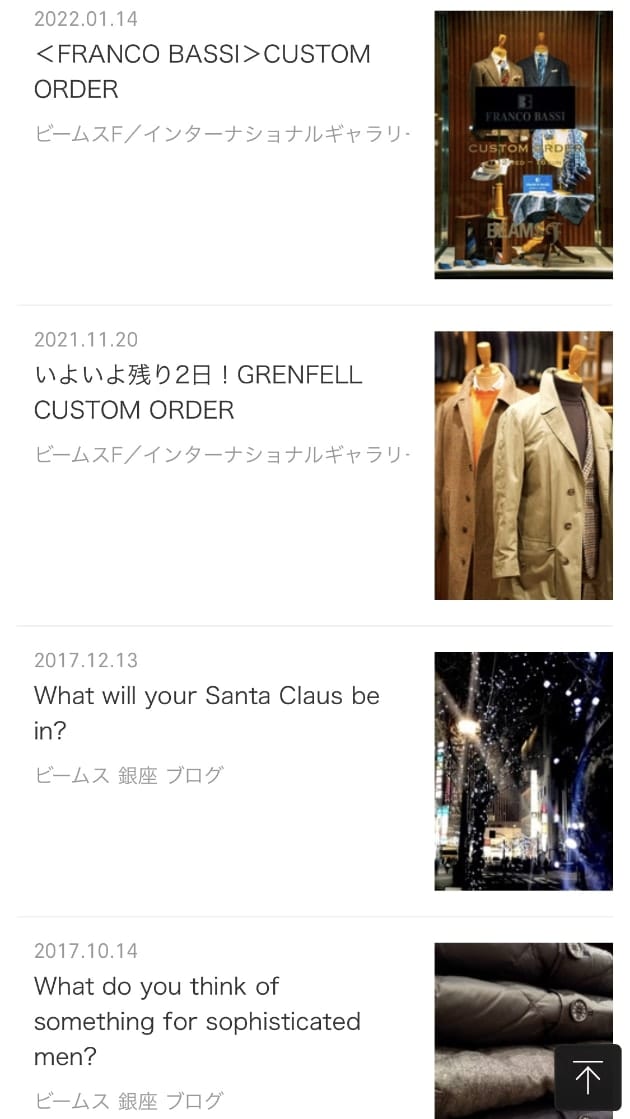Open "What do you think of something" post

(x=197, y=1021)
